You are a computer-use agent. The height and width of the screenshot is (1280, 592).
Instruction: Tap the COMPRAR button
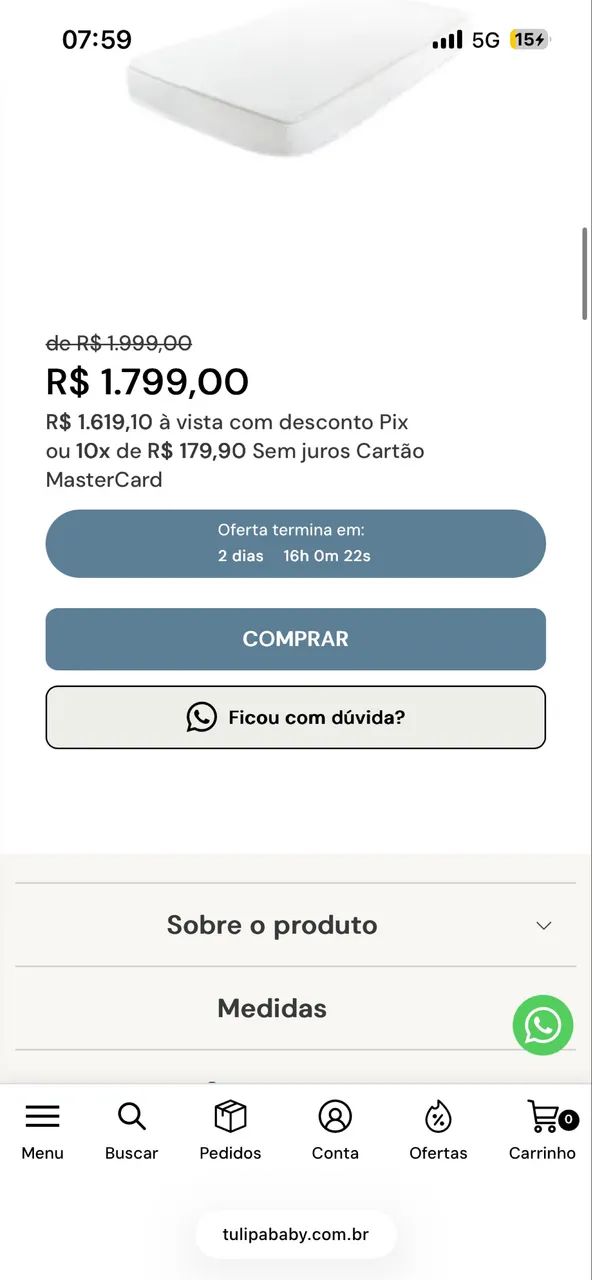296,639
